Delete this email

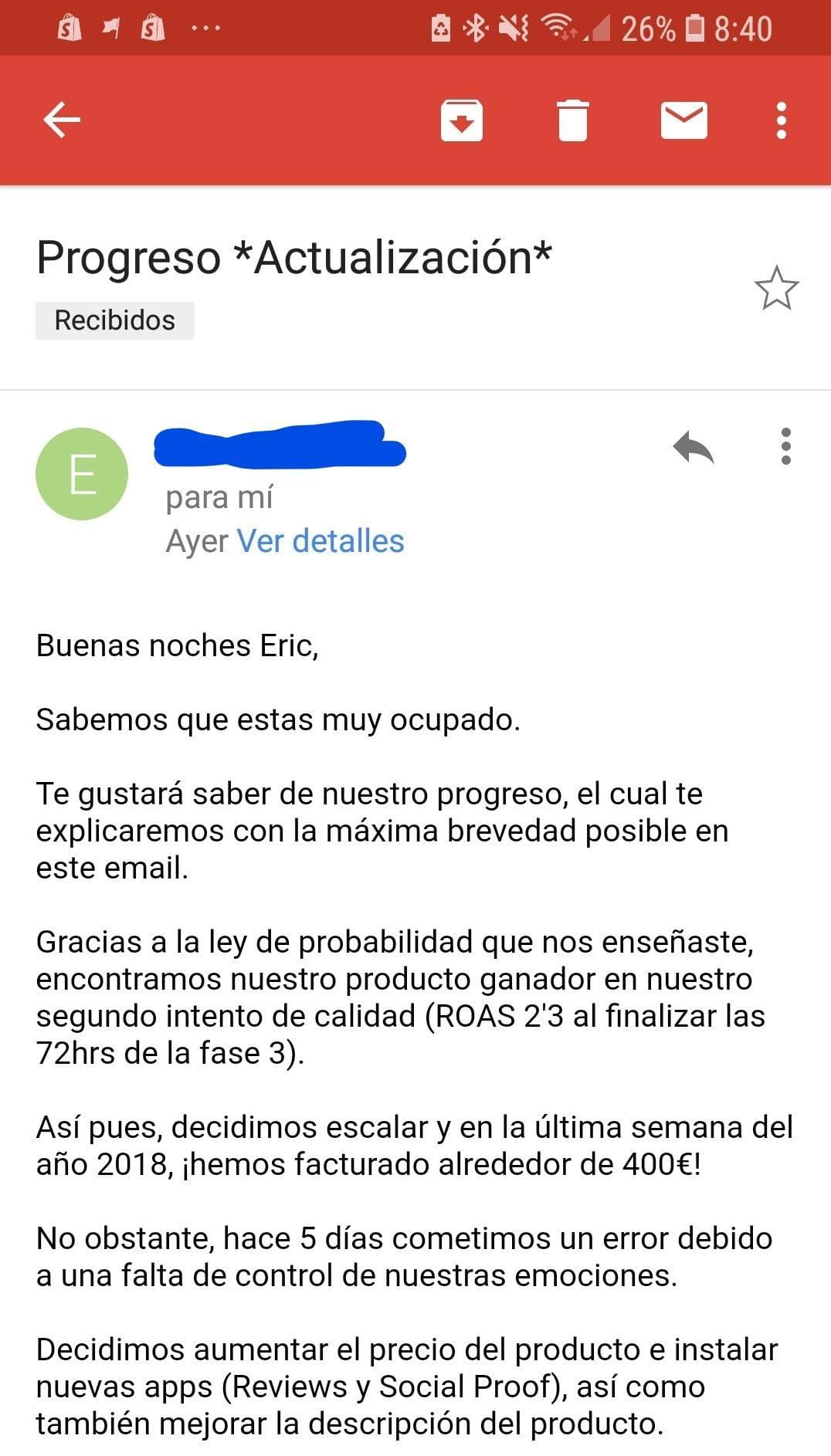[572, 120]
